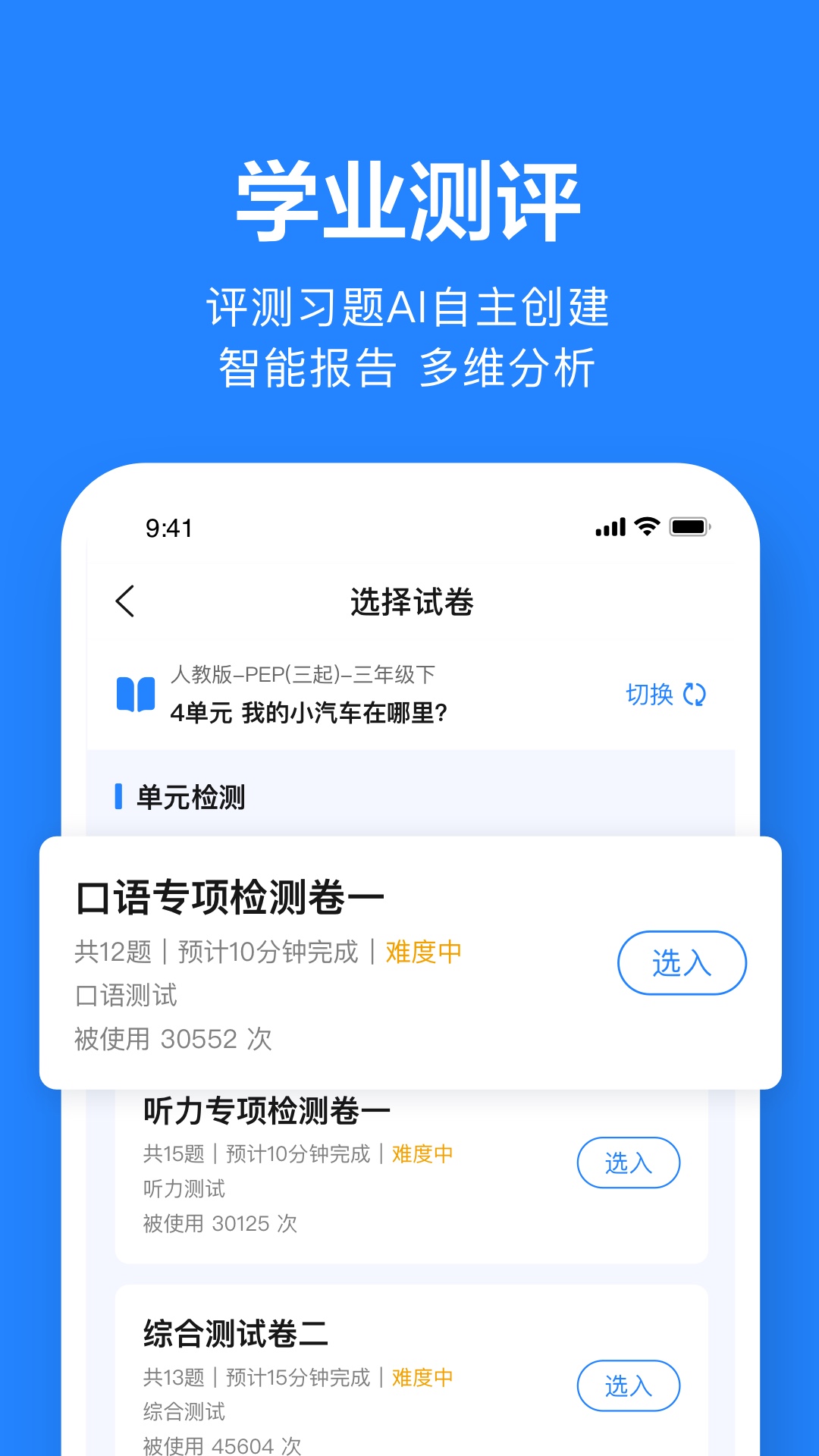This screenshot has width=819, height=1456.
Task: Select 选入 for 口语专项检测卷一
Action: pos(681,961)
